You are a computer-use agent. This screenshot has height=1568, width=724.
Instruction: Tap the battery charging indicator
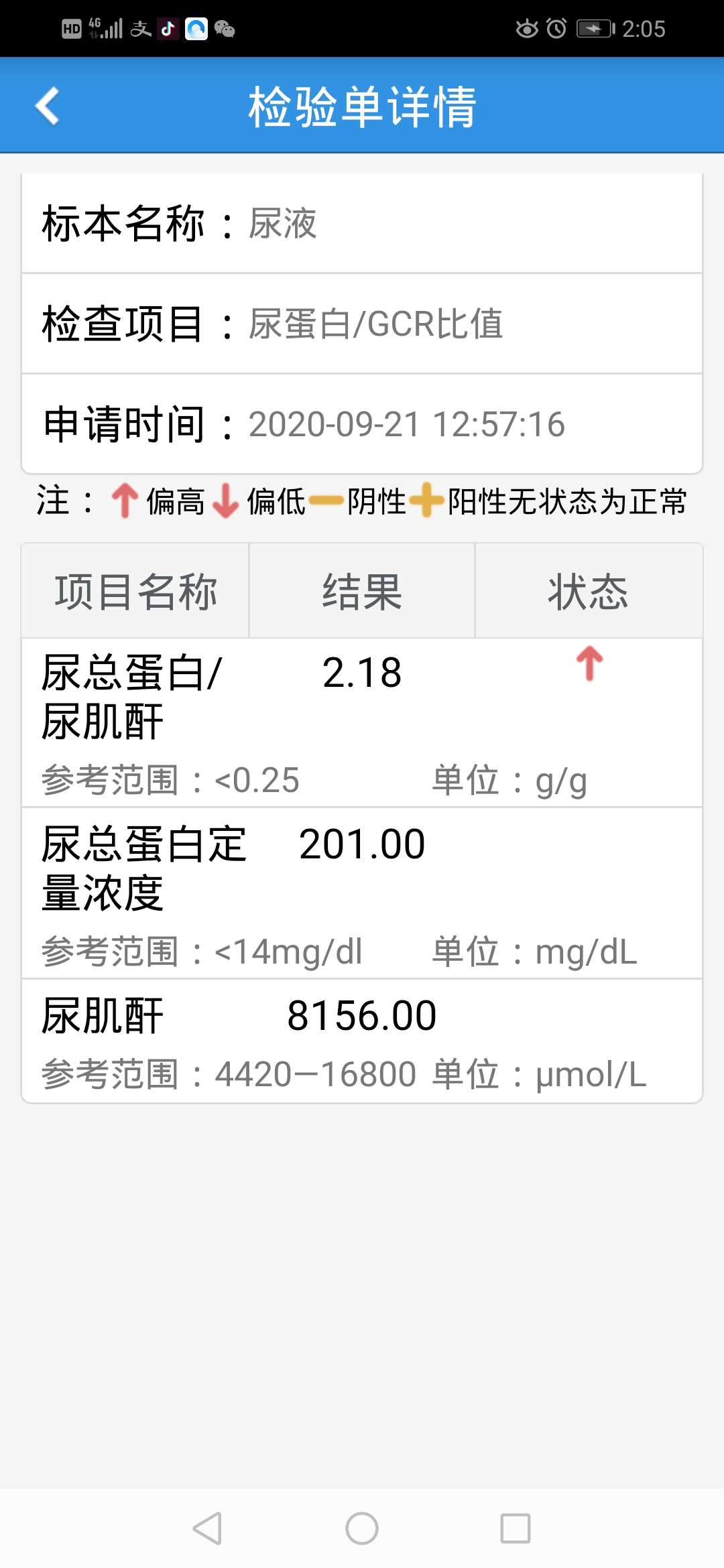[595, 28]
